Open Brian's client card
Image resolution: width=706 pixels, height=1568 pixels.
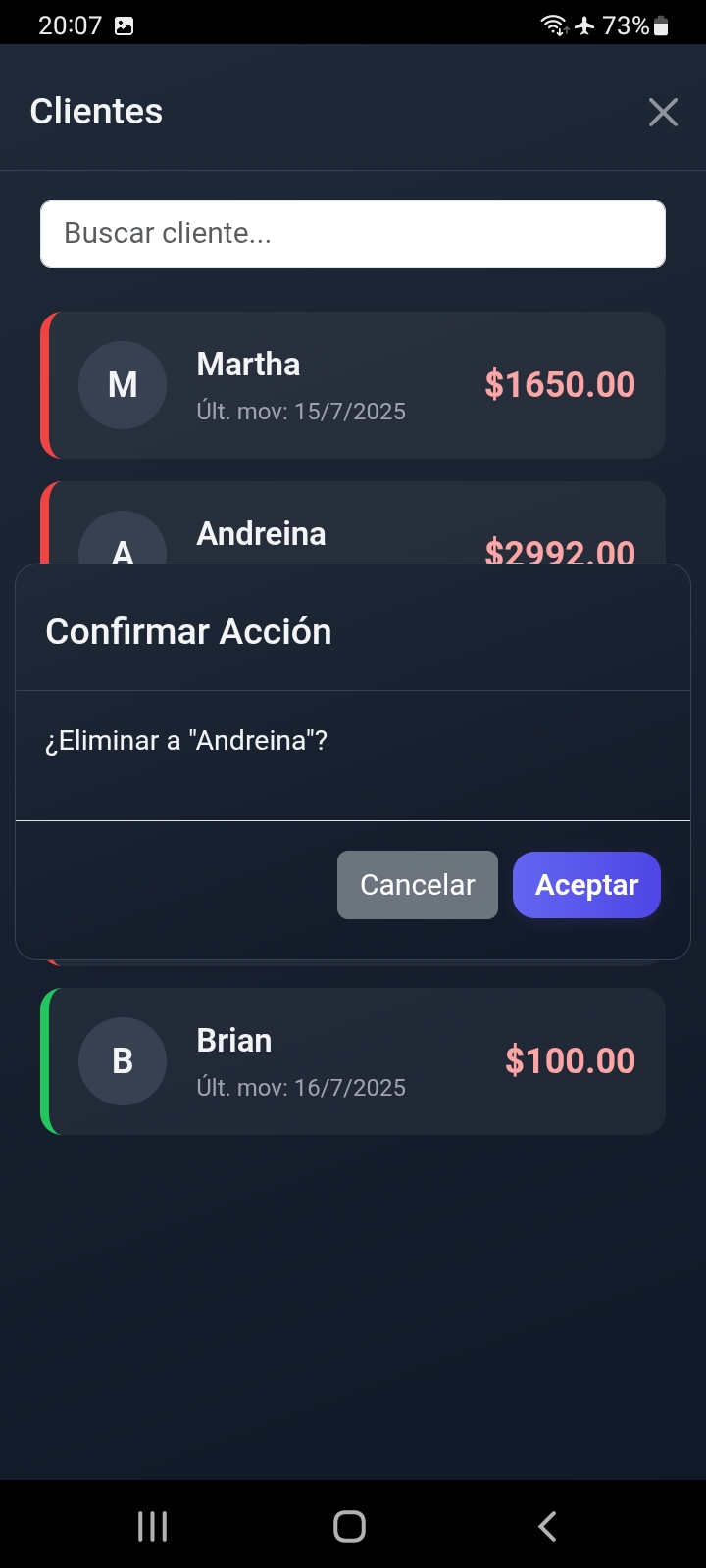pos(353,1061)
